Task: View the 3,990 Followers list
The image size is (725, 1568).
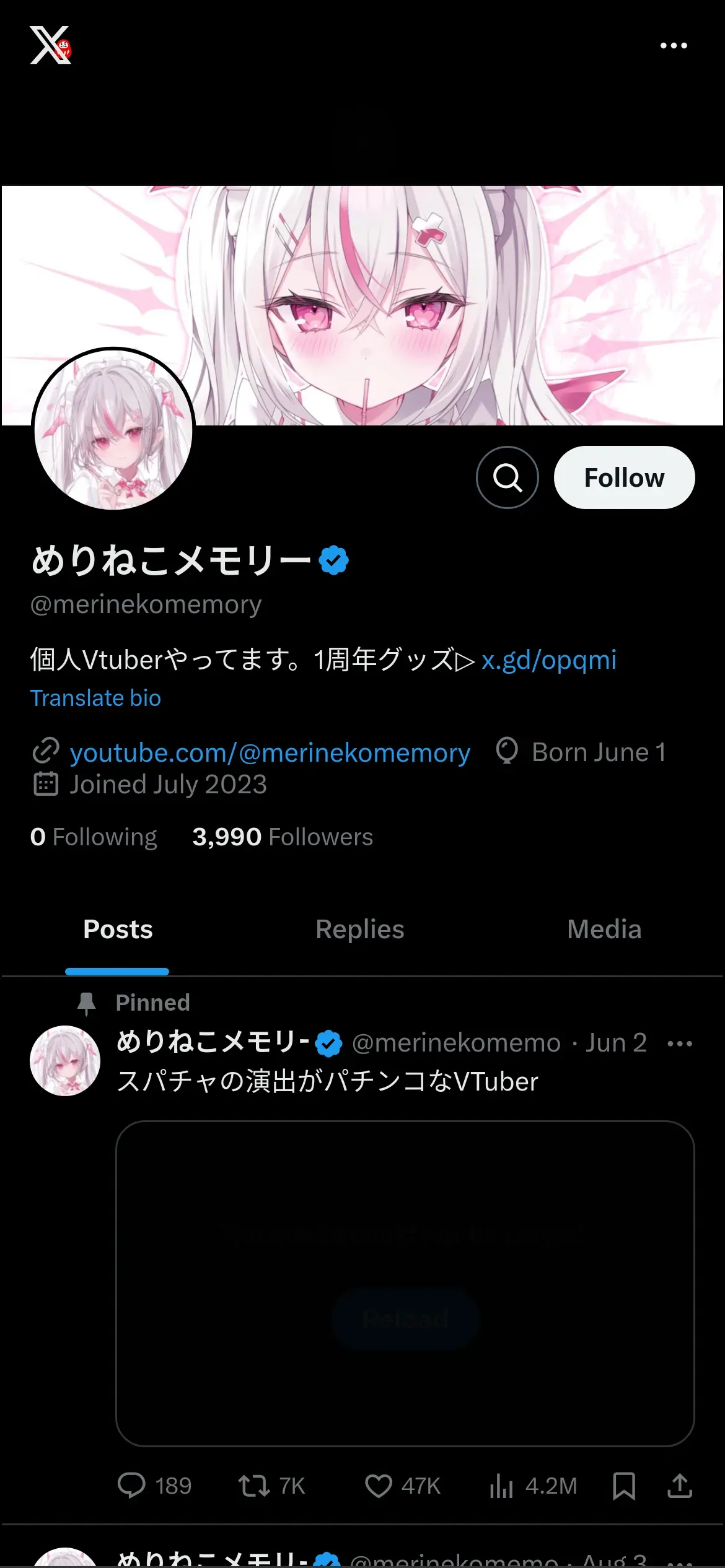Action: [x=283, y=837]
